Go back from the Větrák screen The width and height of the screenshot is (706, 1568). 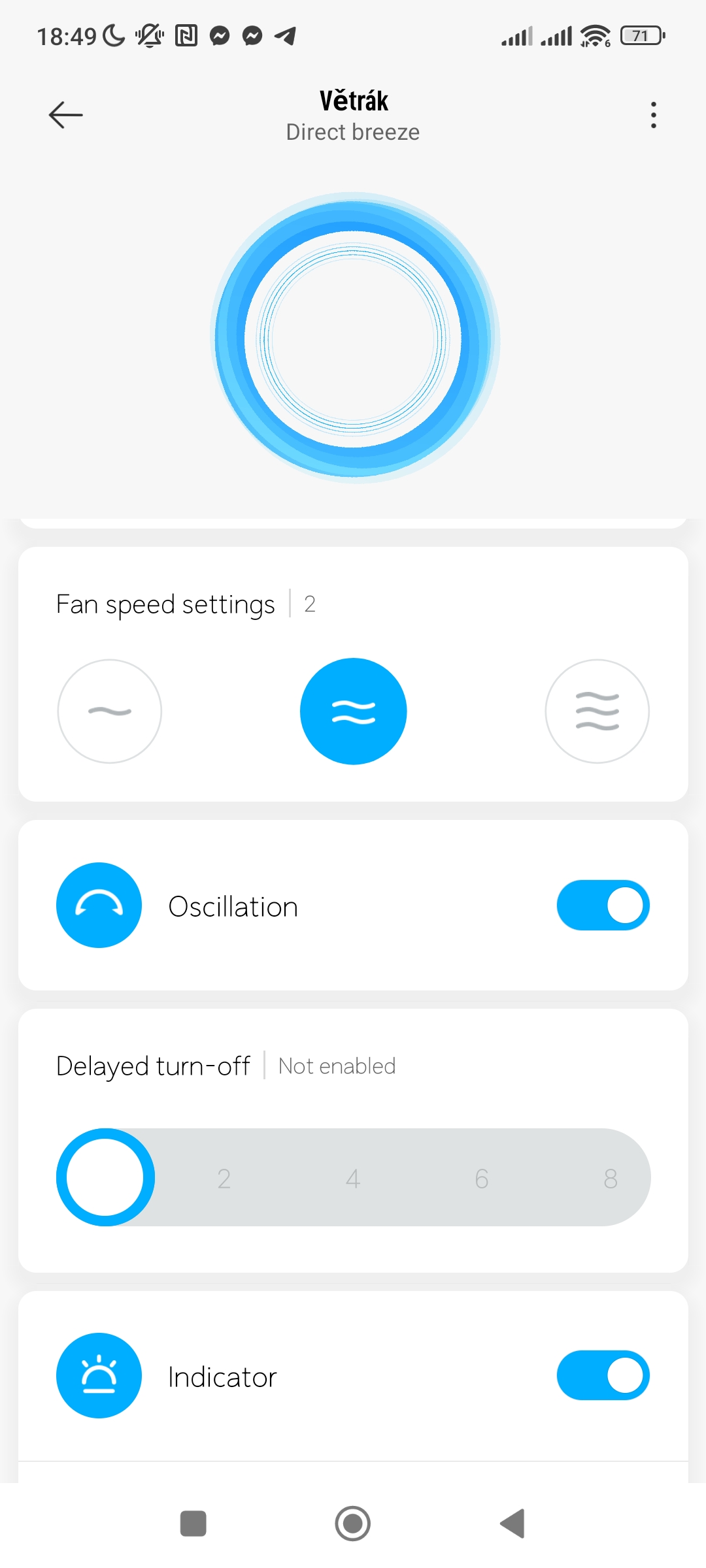pyautogui.click(x=66, y=115)
